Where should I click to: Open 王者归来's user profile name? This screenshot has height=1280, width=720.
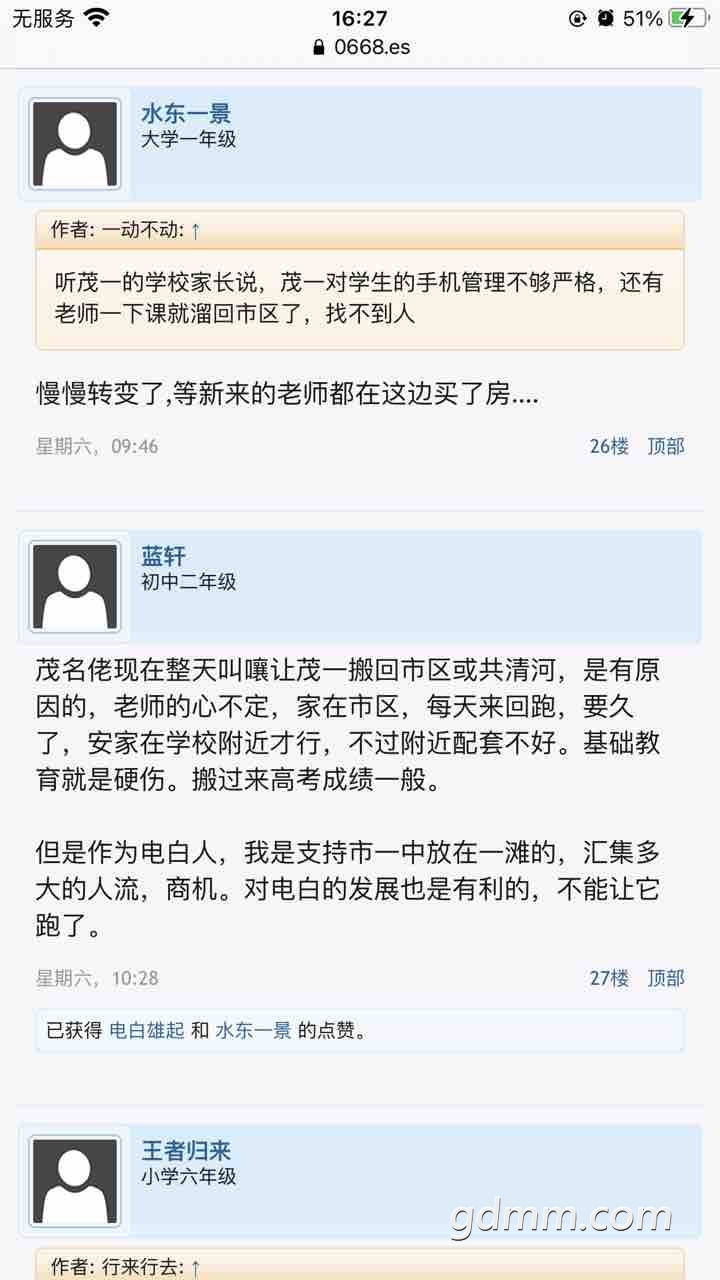click(x=186, y=1151)
